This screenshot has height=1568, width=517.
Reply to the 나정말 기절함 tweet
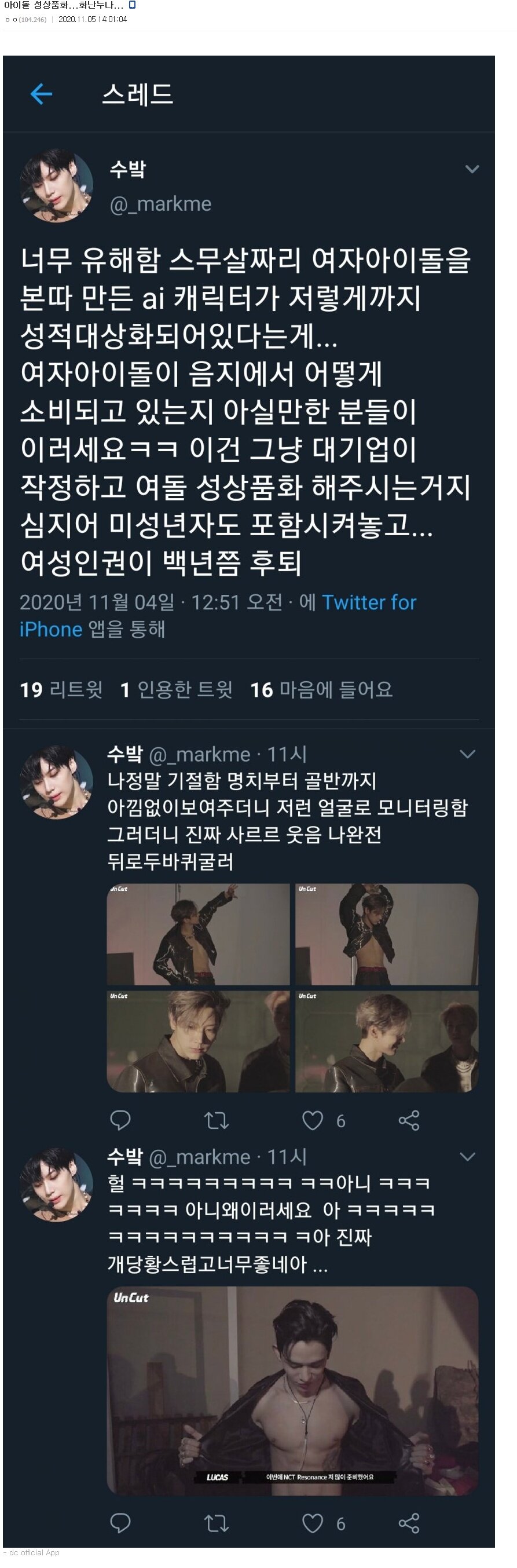pos(120,1121)
